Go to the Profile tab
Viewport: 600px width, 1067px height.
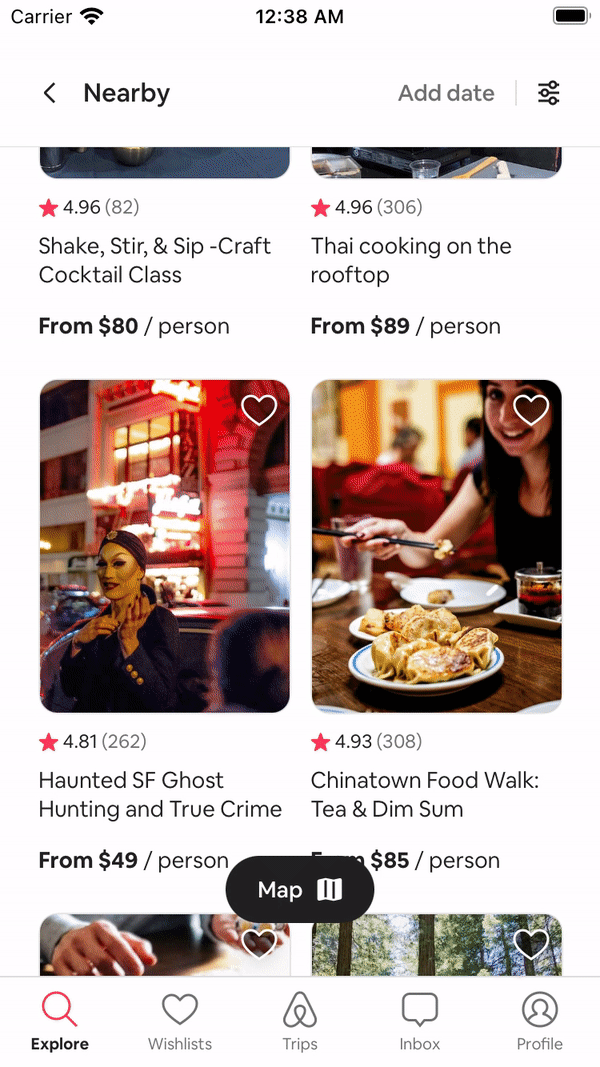pyautogui.click(x=539, y=1022)
